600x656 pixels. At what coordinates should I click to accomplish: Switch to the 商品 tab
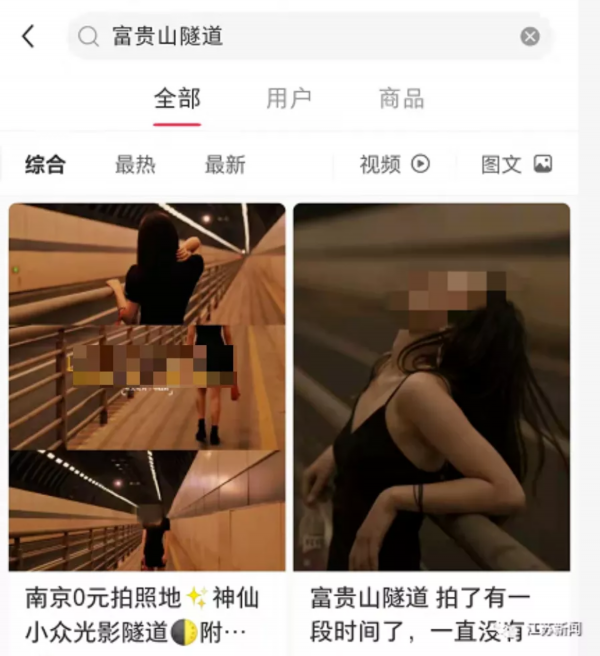pyautogui.click(x=401, y=98)
